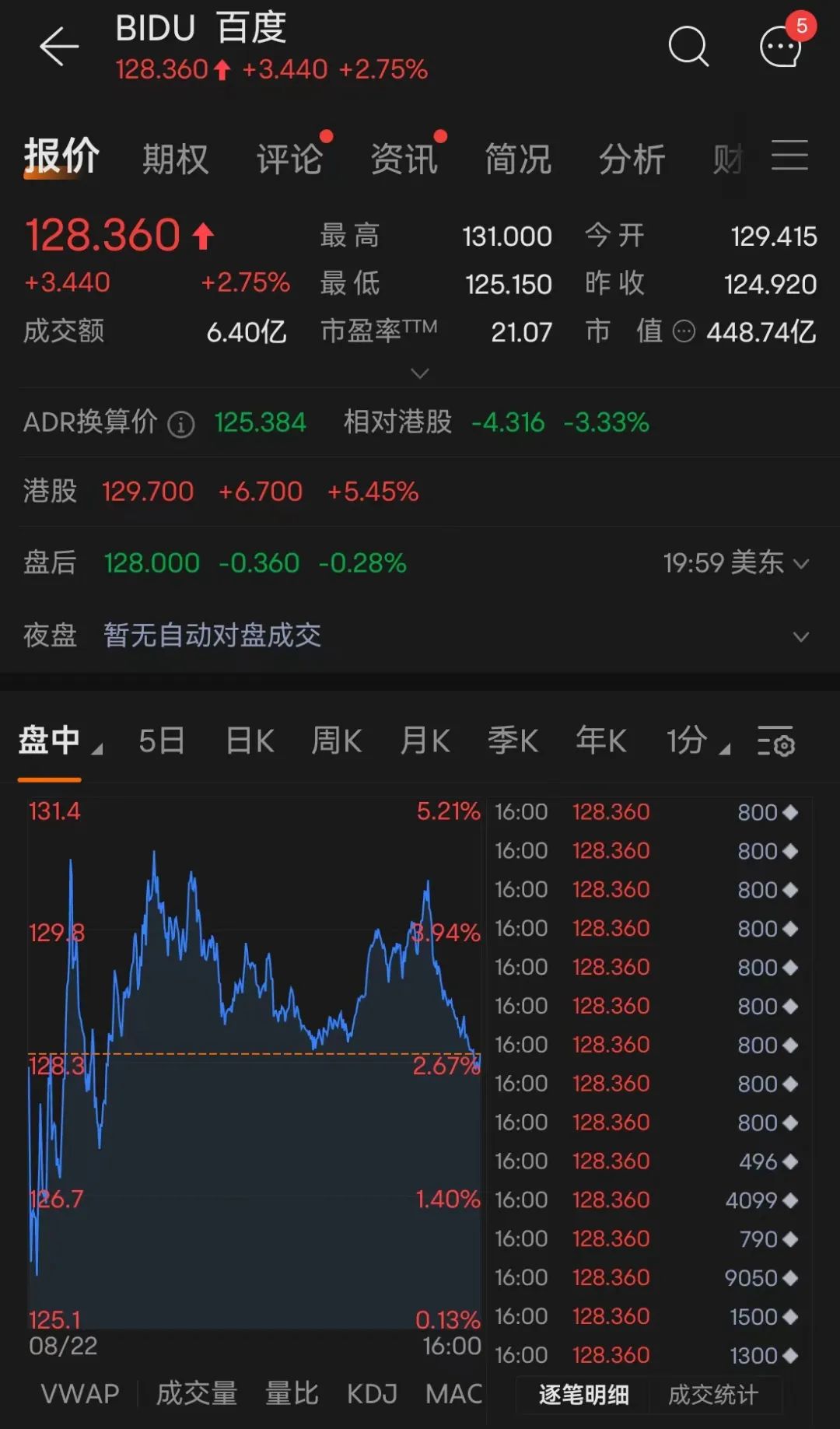
Task: Go back using the top-left arrow
Action: pyautogui.click(x=59, y=47)
